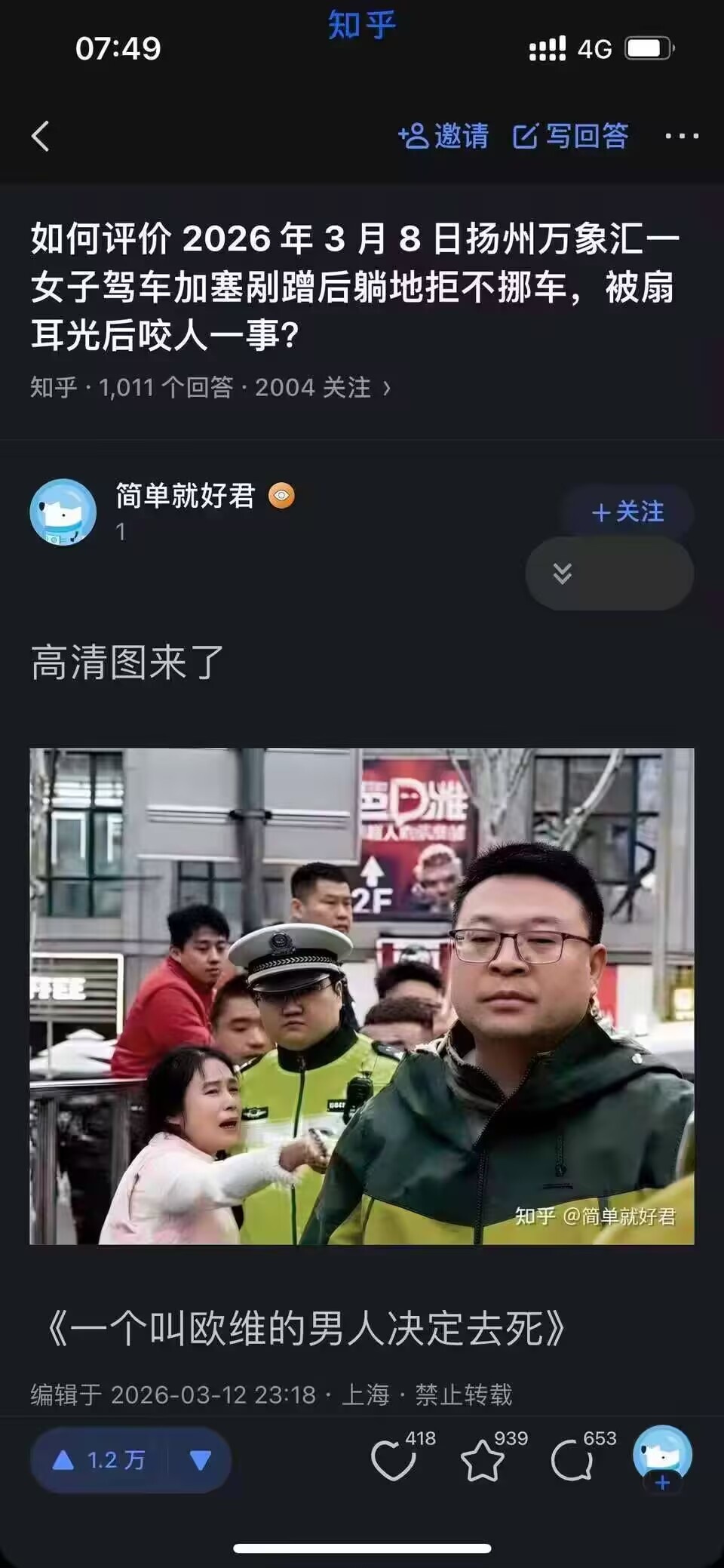Viewport: 724px width, 1568px height.
Task: Go back using the top-left arrow
Action: [x=41, y=137]
